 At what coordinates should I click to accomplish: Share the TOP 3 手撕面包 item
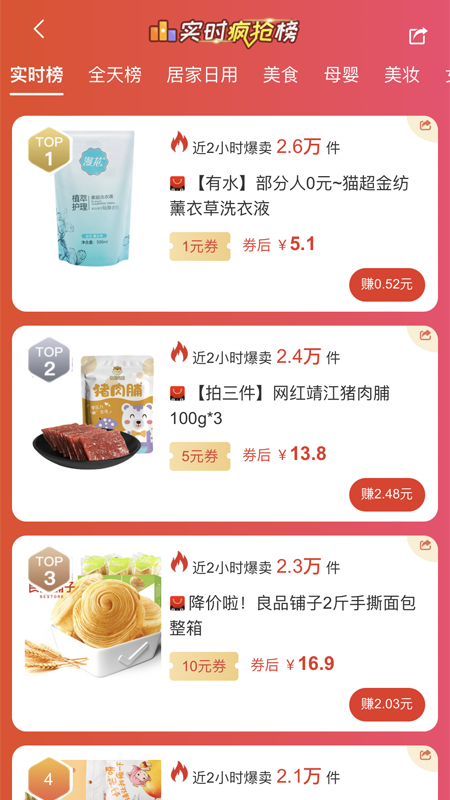point(425,545)
